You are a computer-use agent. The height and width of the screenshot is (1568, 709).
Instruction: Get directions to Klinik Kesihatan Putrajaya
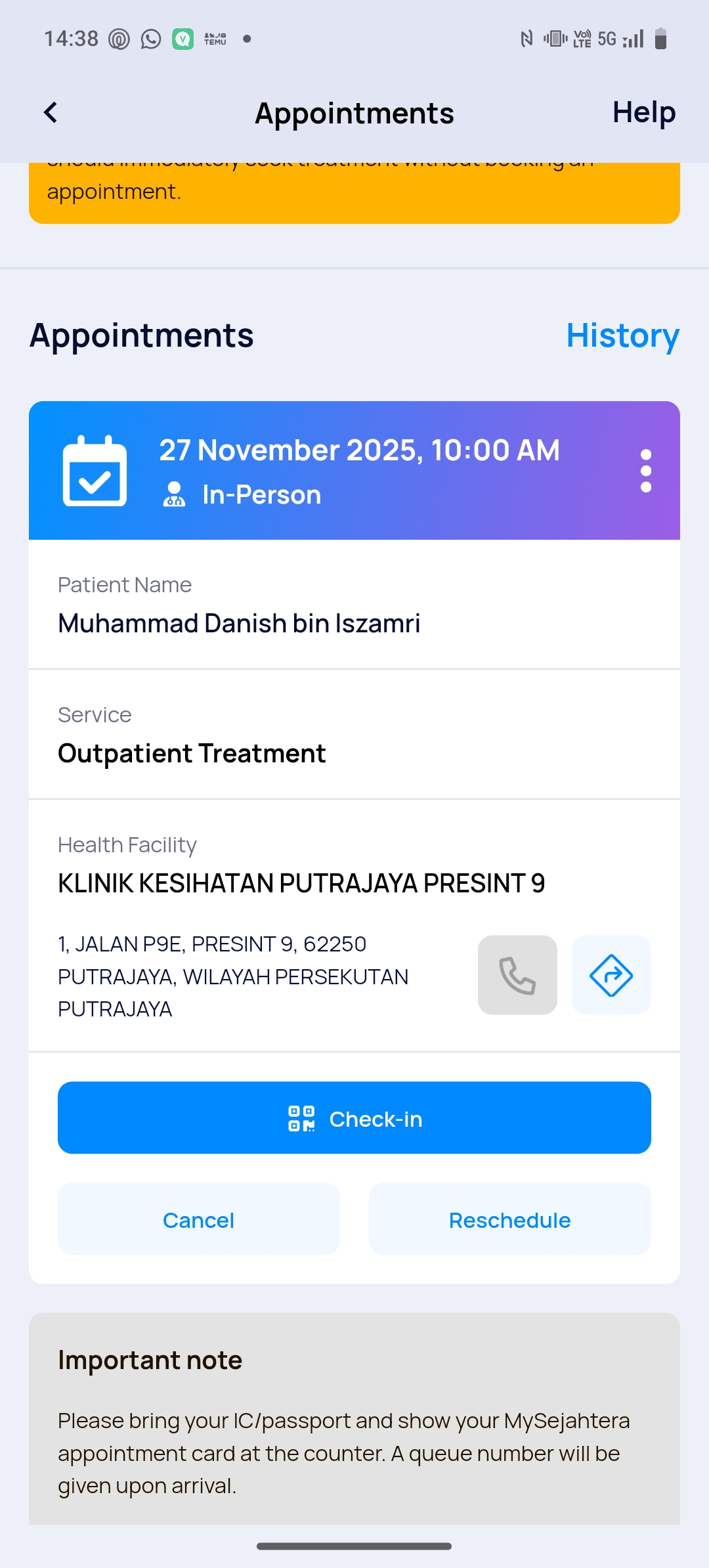tap(611, 975)
